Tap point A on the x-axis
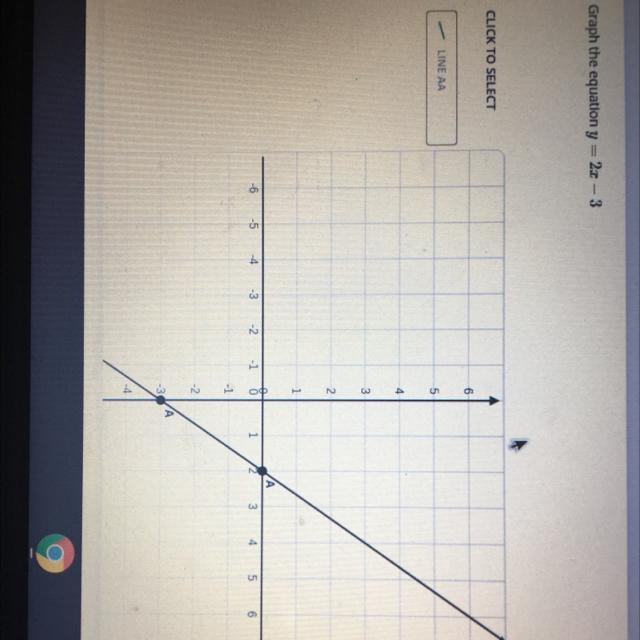 (263, 470)
